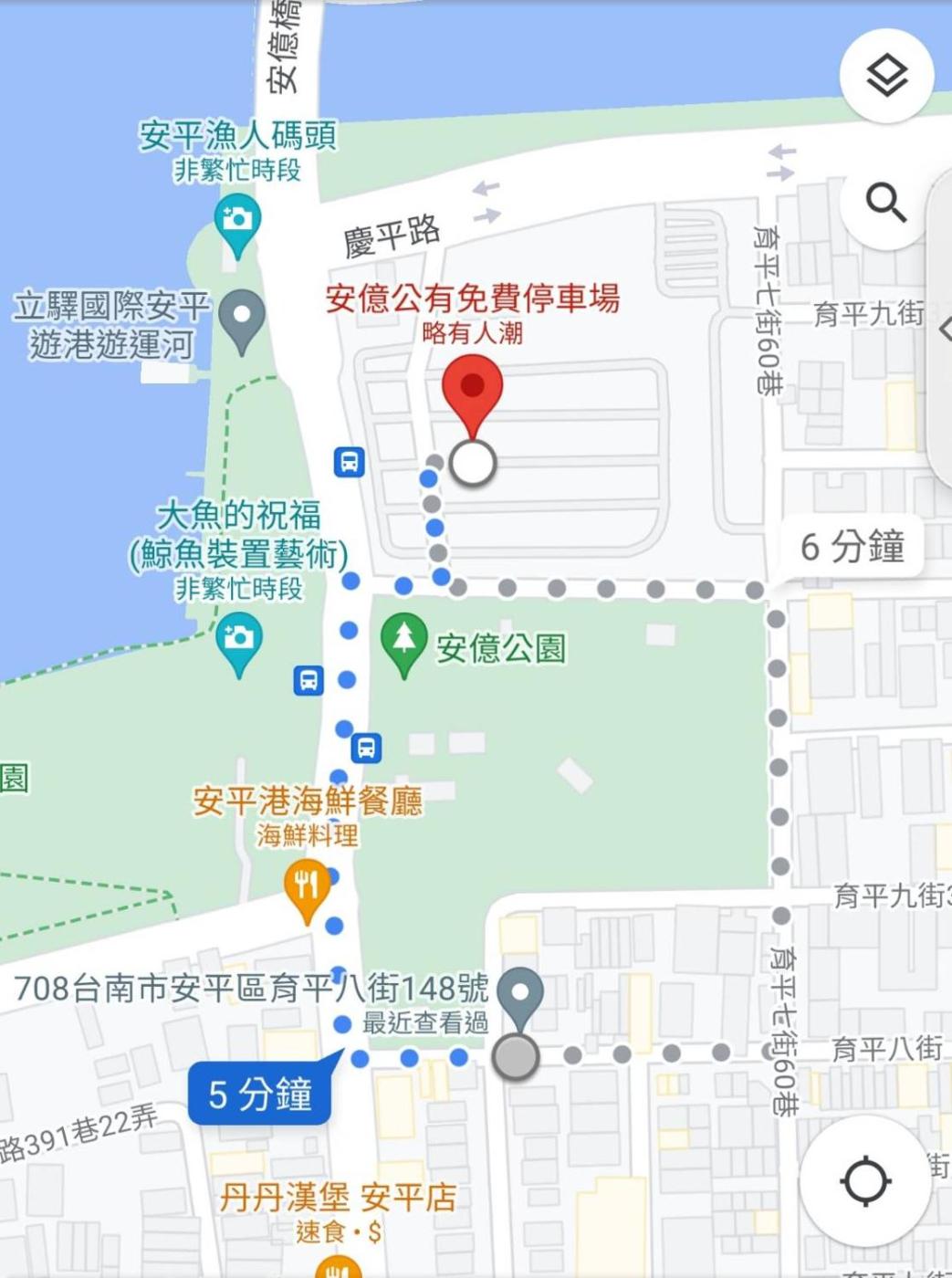The height and width of the screenshot is (1278, 952).
Task: Open 大魚的祝福 whale art marker
Action: (238, 641)
